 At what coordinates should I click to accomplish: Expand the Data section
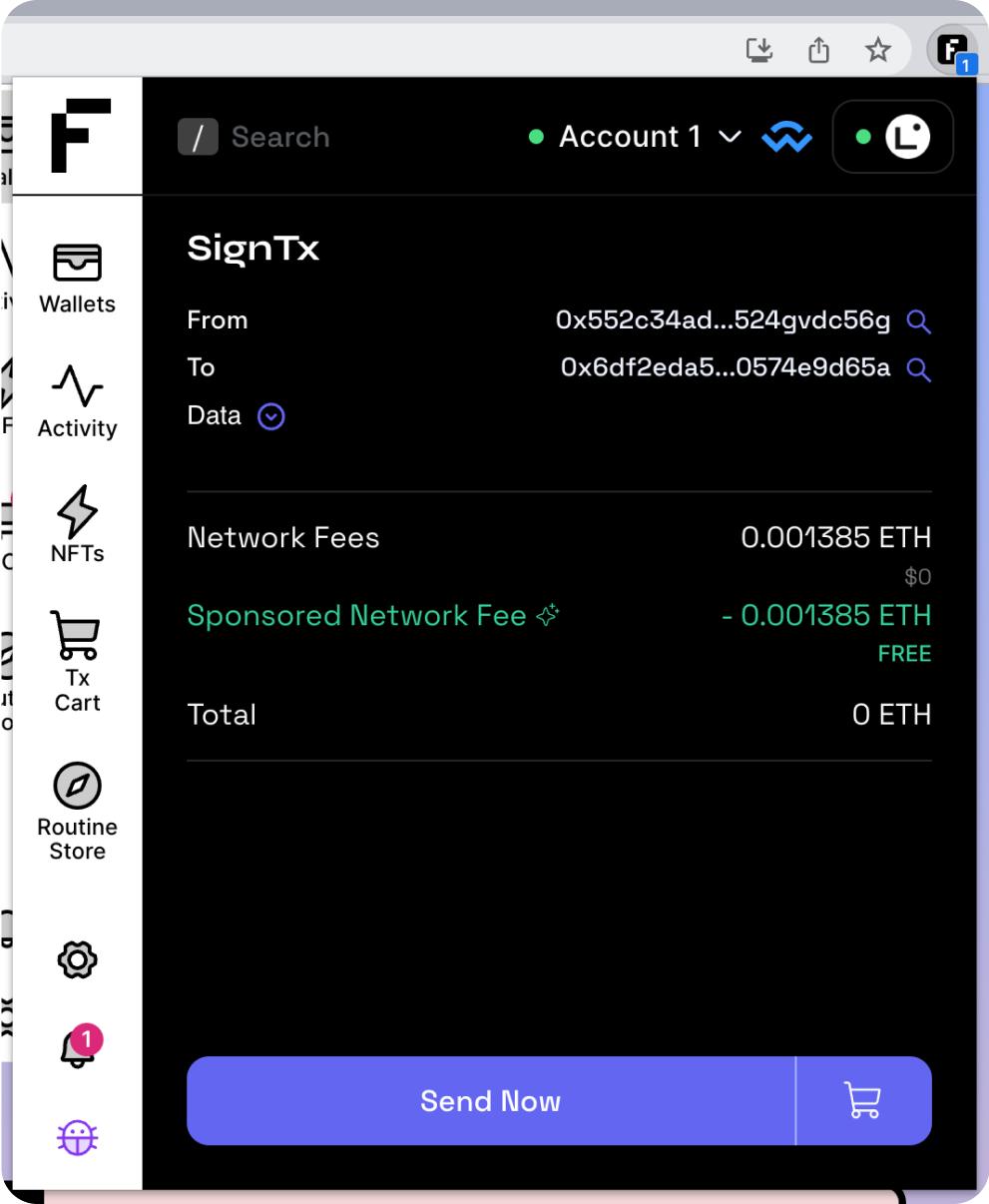click(x=271, y=416)
